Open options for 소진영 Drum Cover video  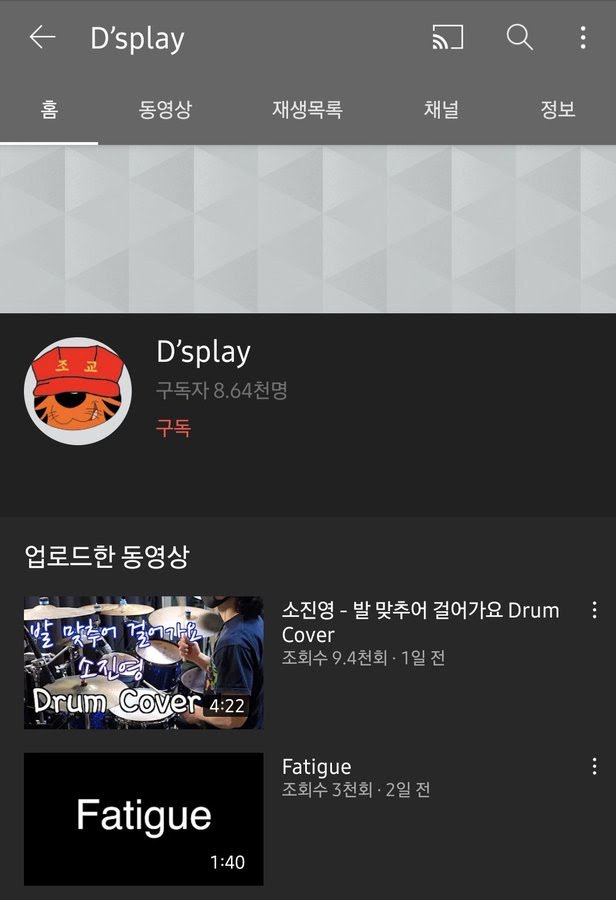pyautogui.click(x=594, y=610)
